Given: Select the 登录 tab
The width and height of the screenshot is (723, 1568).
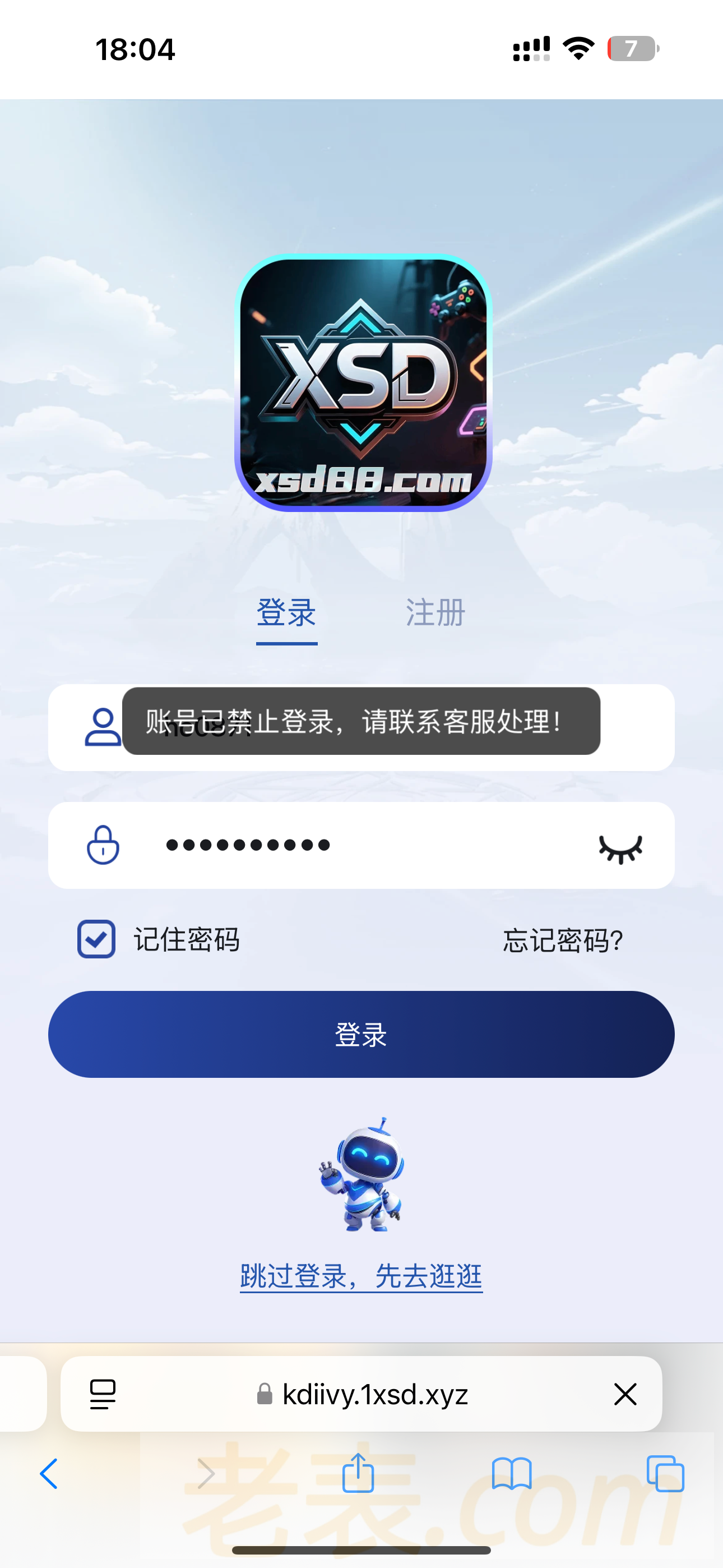Looking at the screenshot, I should pyautogui.click(x=286, y=612).
